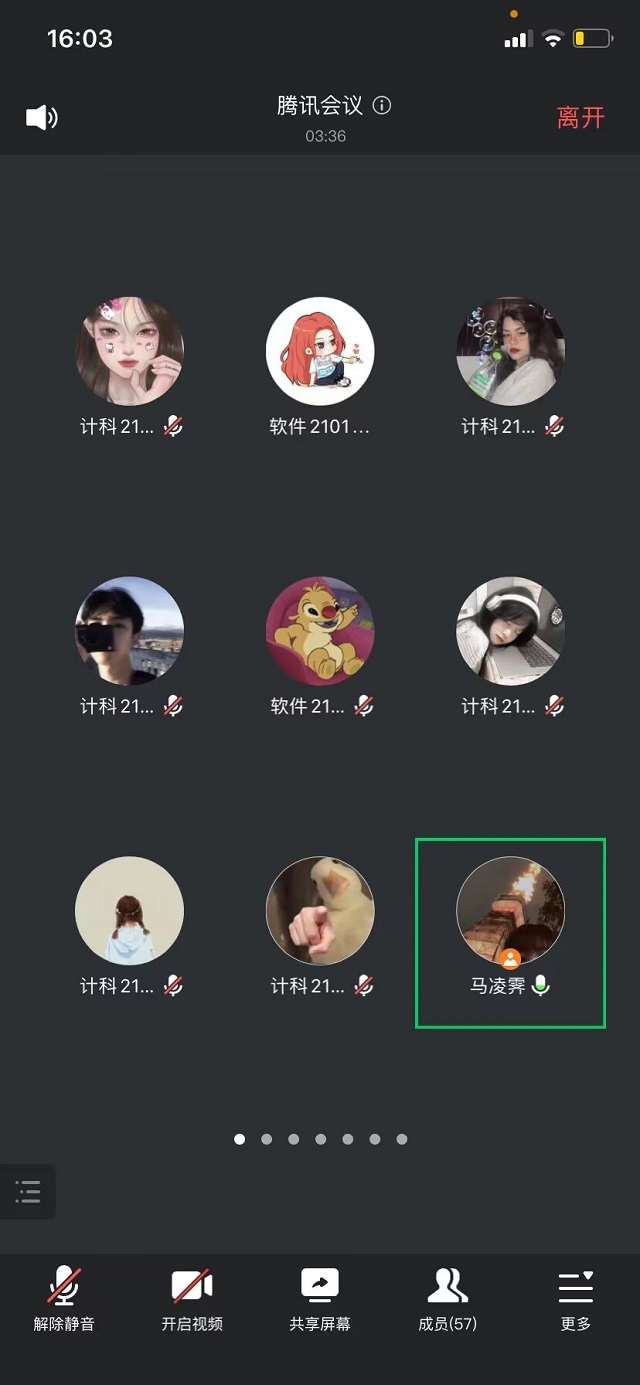Image resolution: width=640 pixels, height=1385 pixels.
Task: Turn on camera with 开启视频
Action: tap(192, 1298)
